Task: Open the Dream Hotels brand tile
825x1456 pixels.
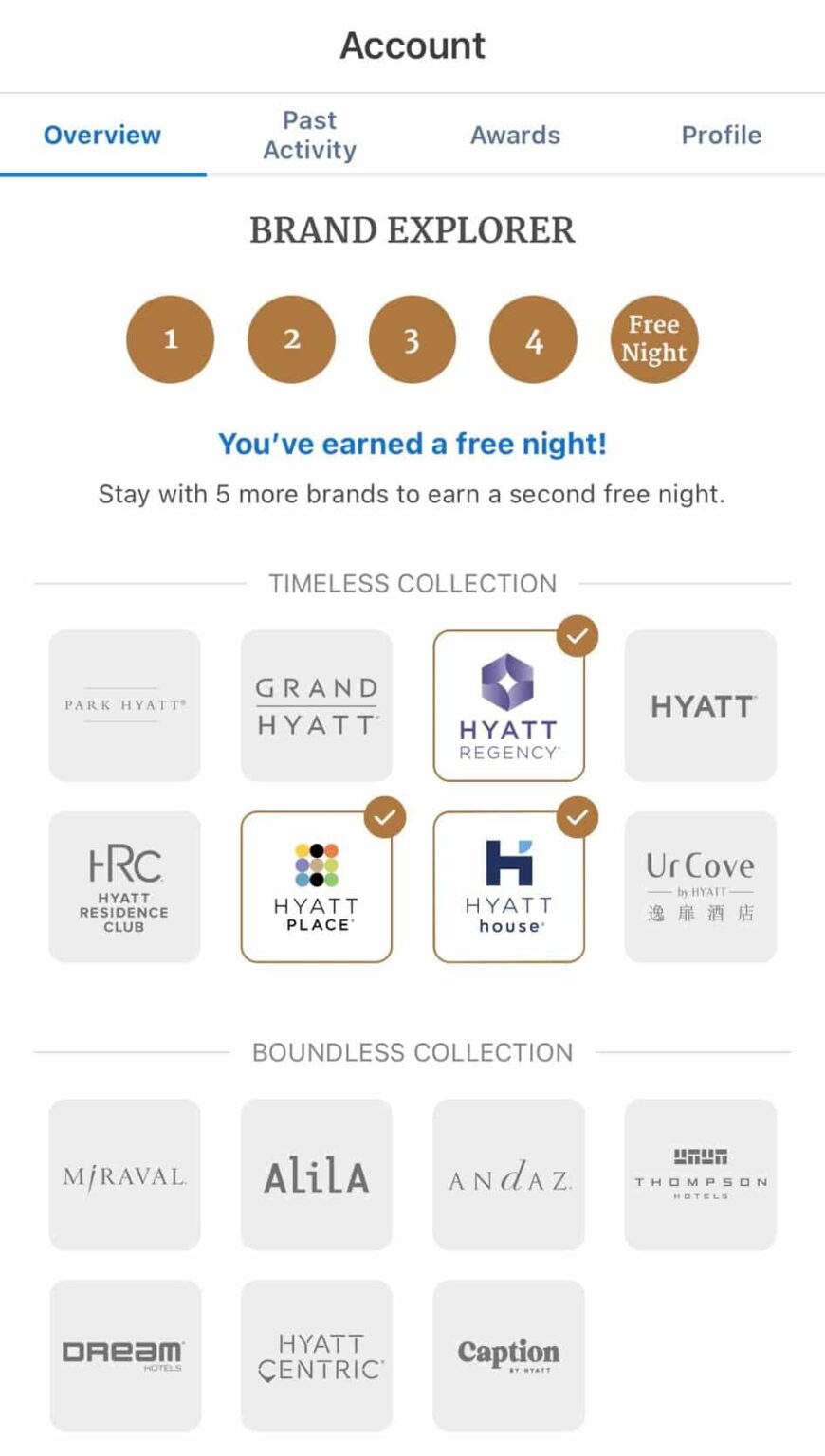Action: click(x=124, y=1356)
